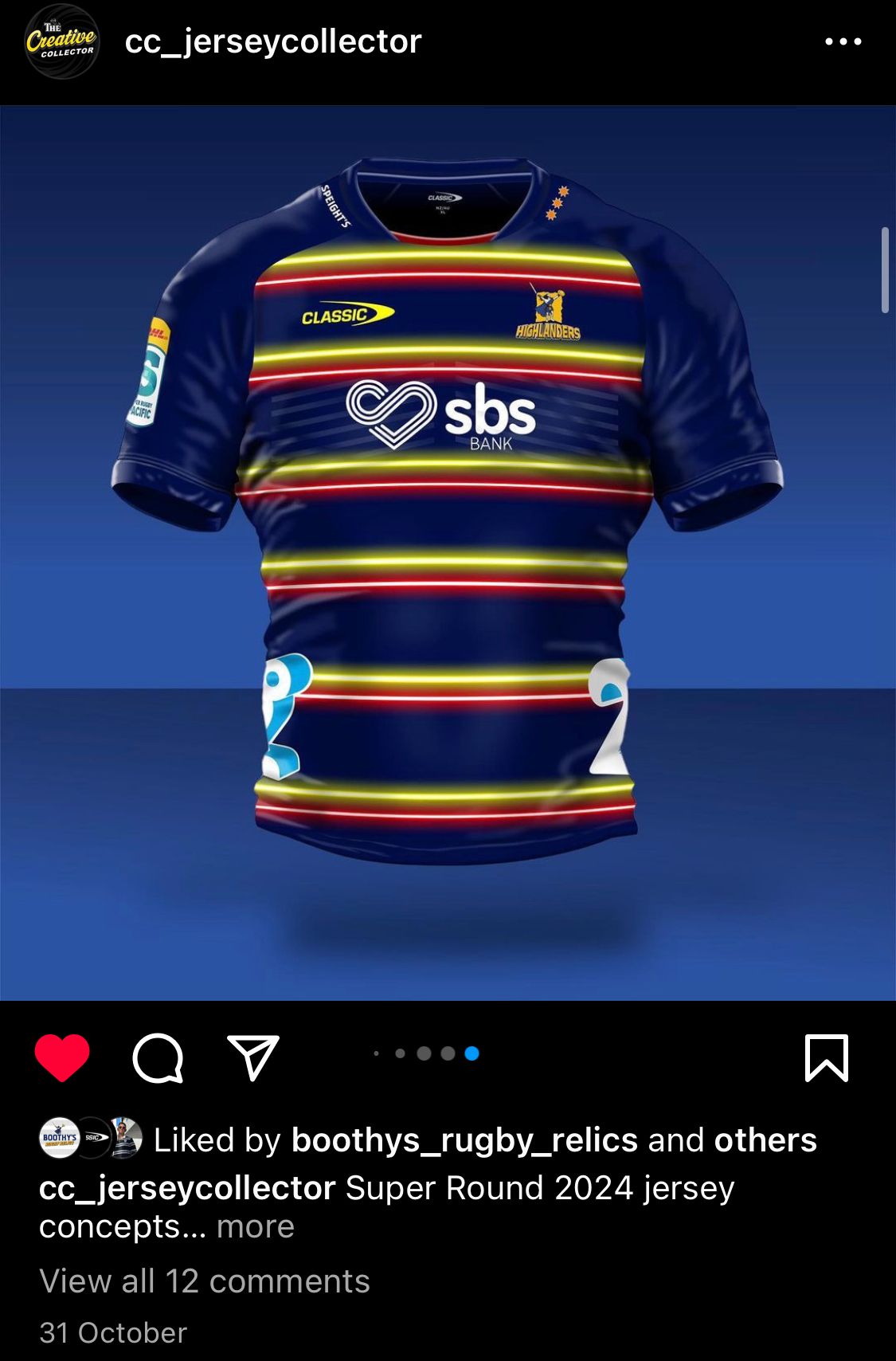Open the comment bubble icon
This screenshot has height=1361, width=896.
coord(158,1058)
